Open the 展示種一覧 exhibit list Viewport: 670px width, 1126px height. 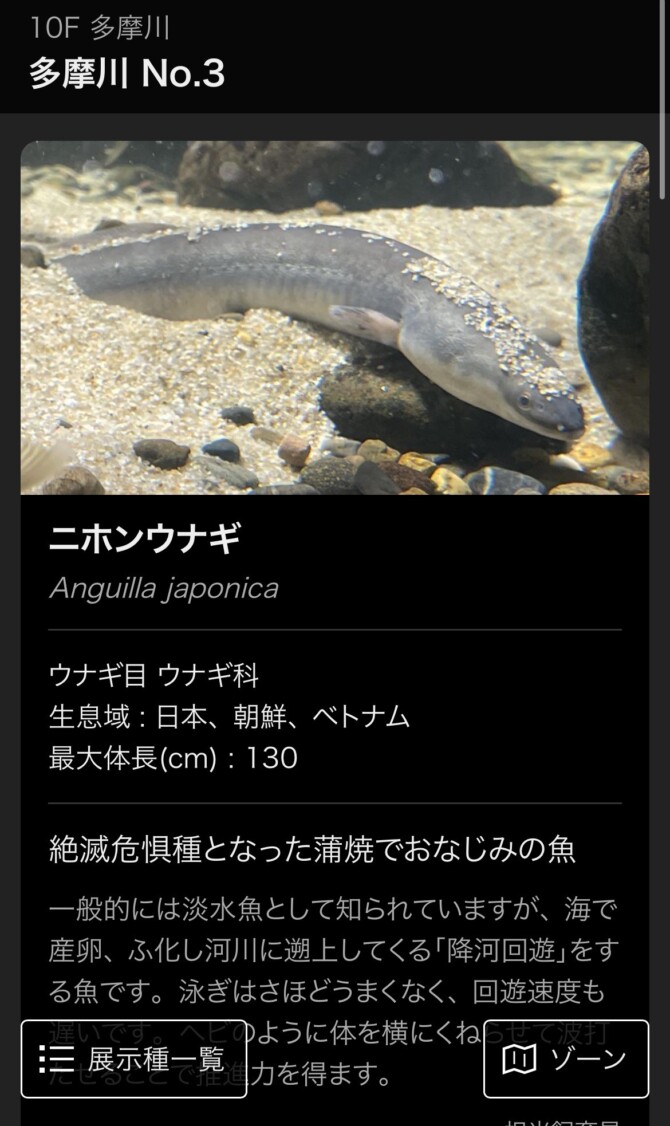coord(134,1059)
